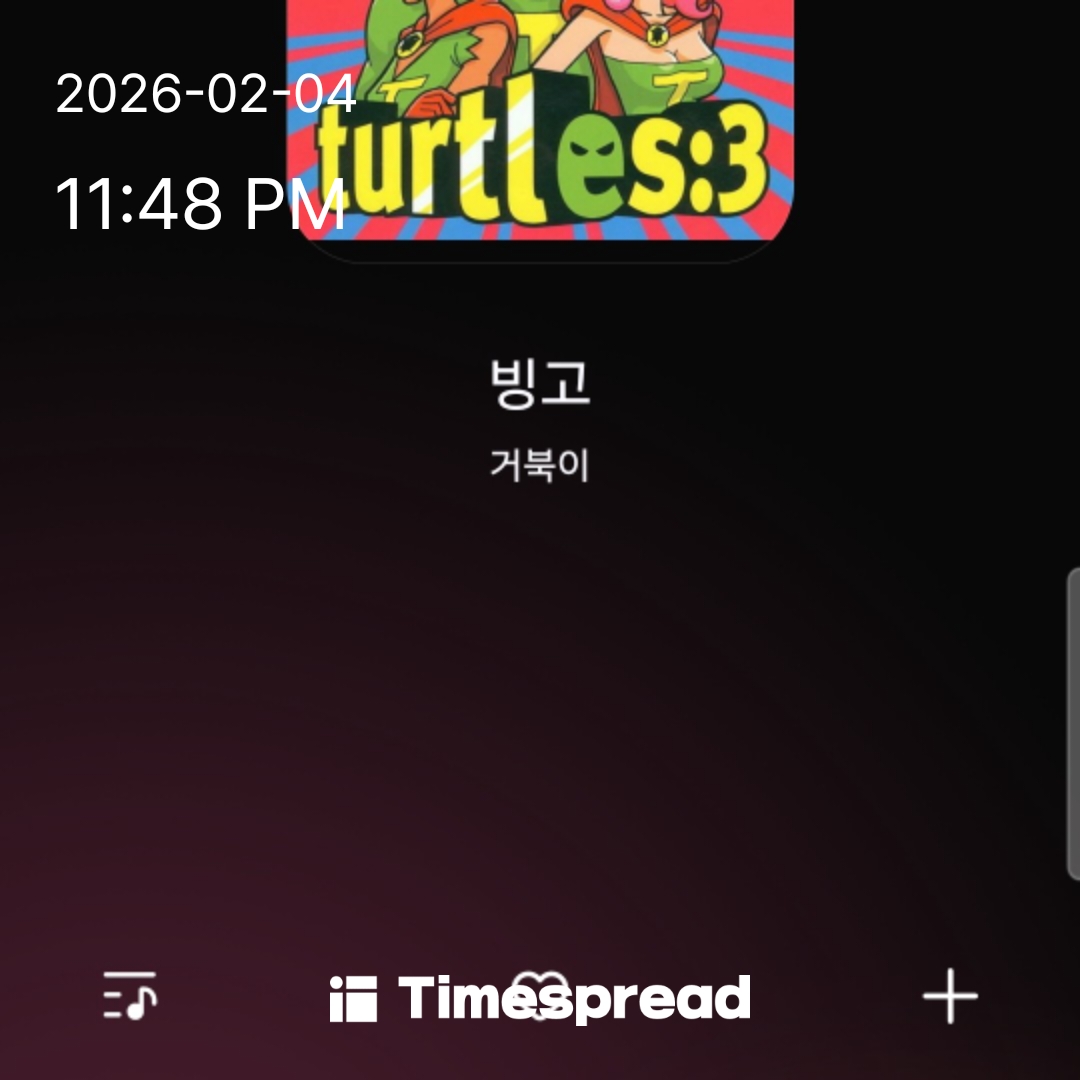Open the turtles:3 album artwork
This screenshot has width=1080, height=1080.
pyautogui.click(x=540, y=120)
